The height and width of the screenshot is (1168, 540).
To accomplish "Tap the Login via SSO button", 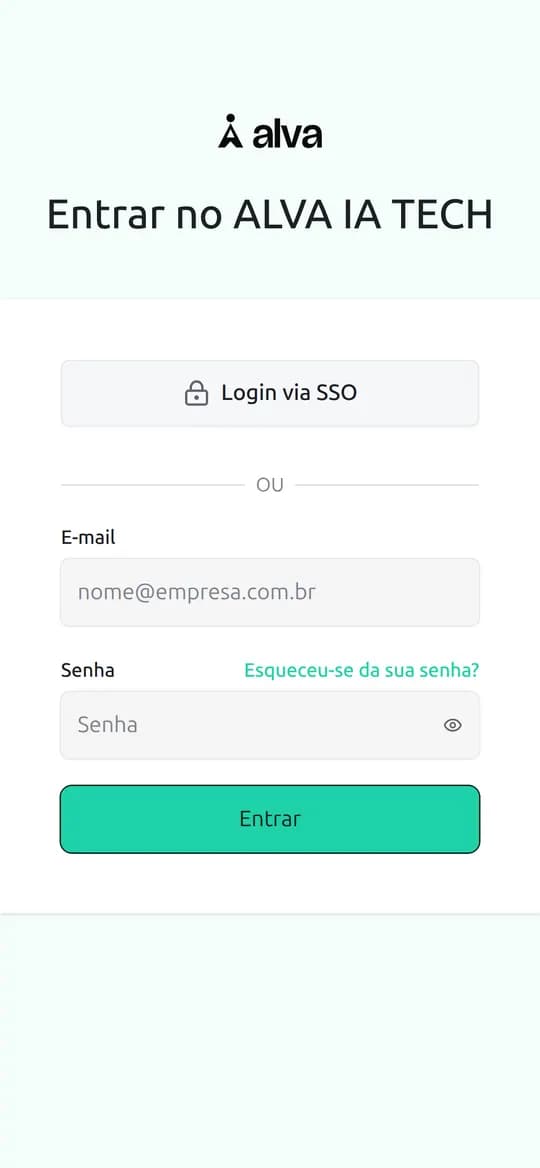I will [x=270, y=393].
